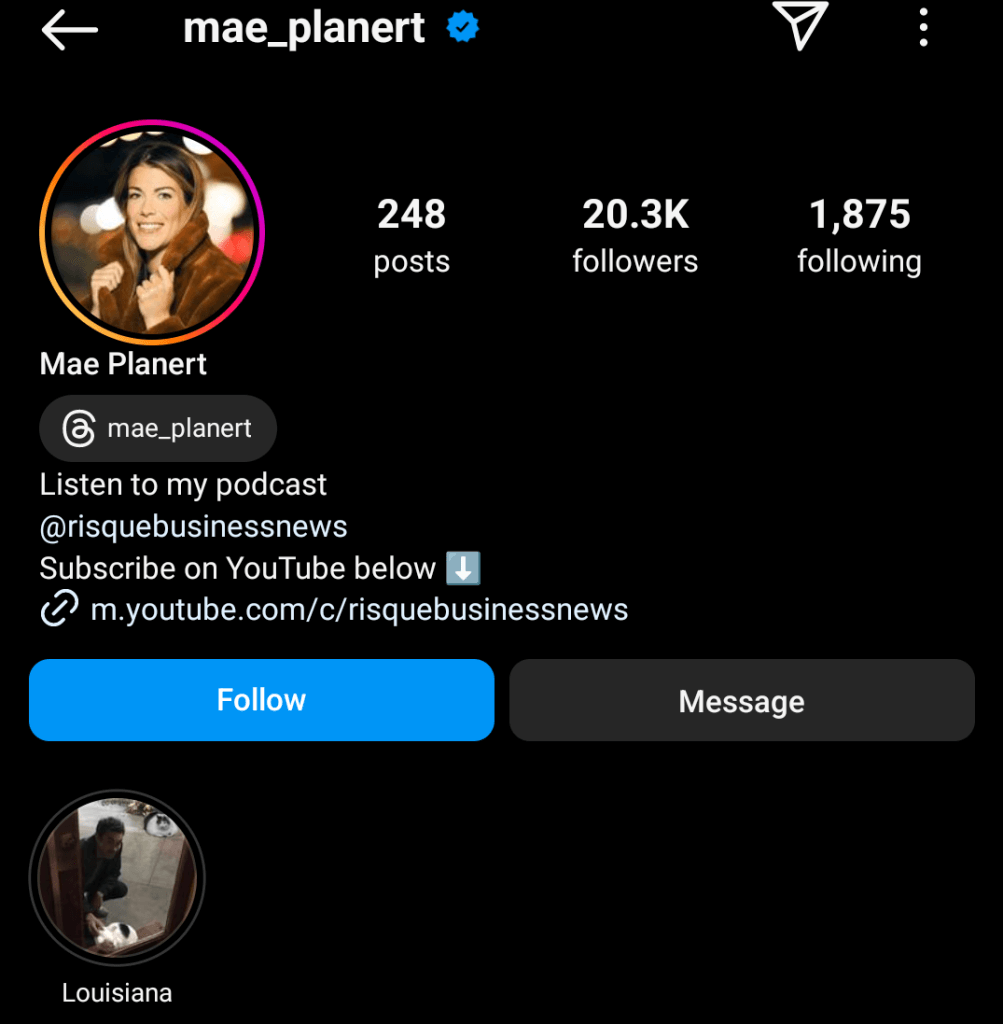Open the 20.3K followers list
This screenshot has height=1024, width=1003.
(635, 233)
